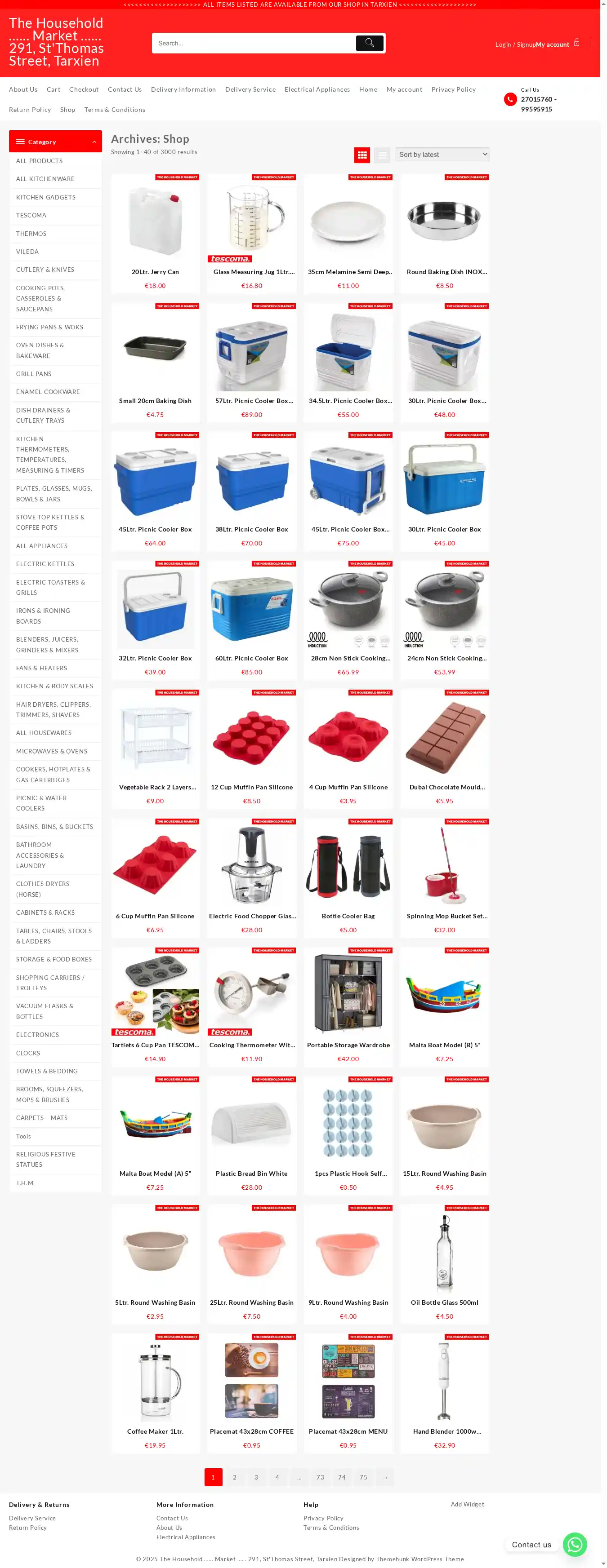The image size is (607, 1568).
Task: Tap the search text field
Action: pyautogui.click(x=253, y=43)
